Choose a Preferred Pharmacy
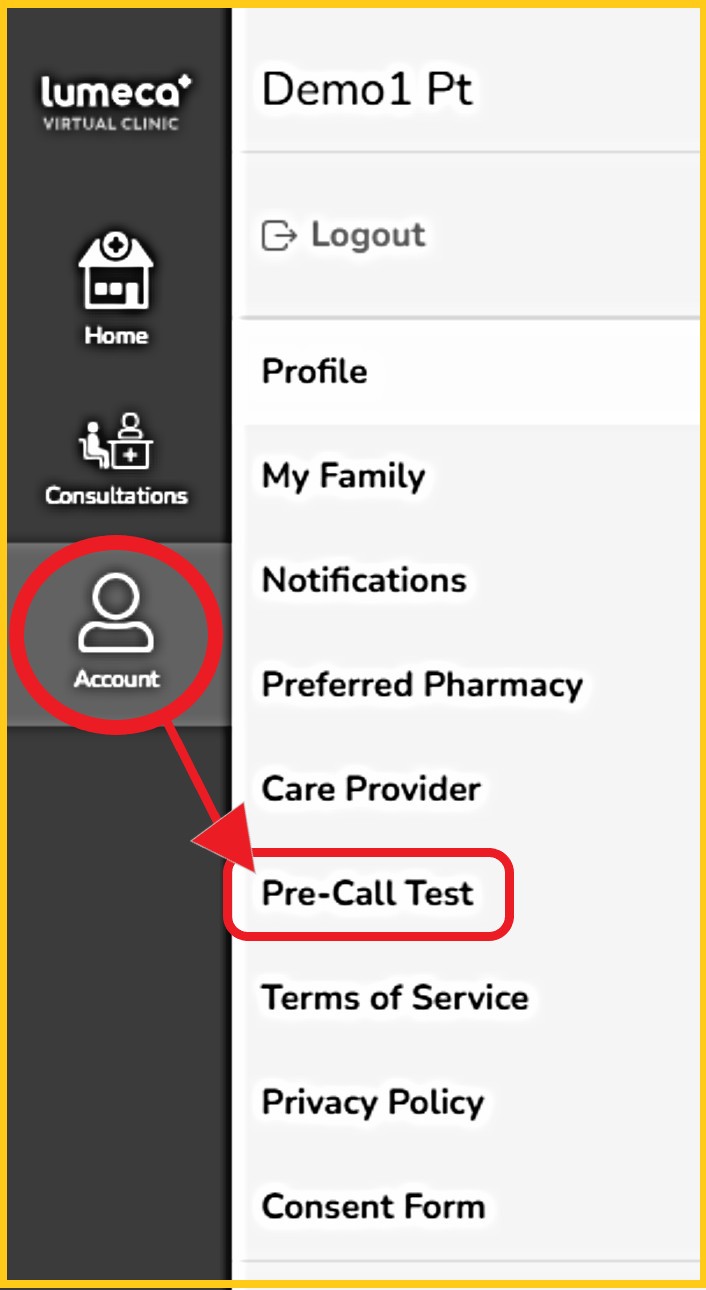This screenshot has width=706, height=1290. (x=422, y=685)
